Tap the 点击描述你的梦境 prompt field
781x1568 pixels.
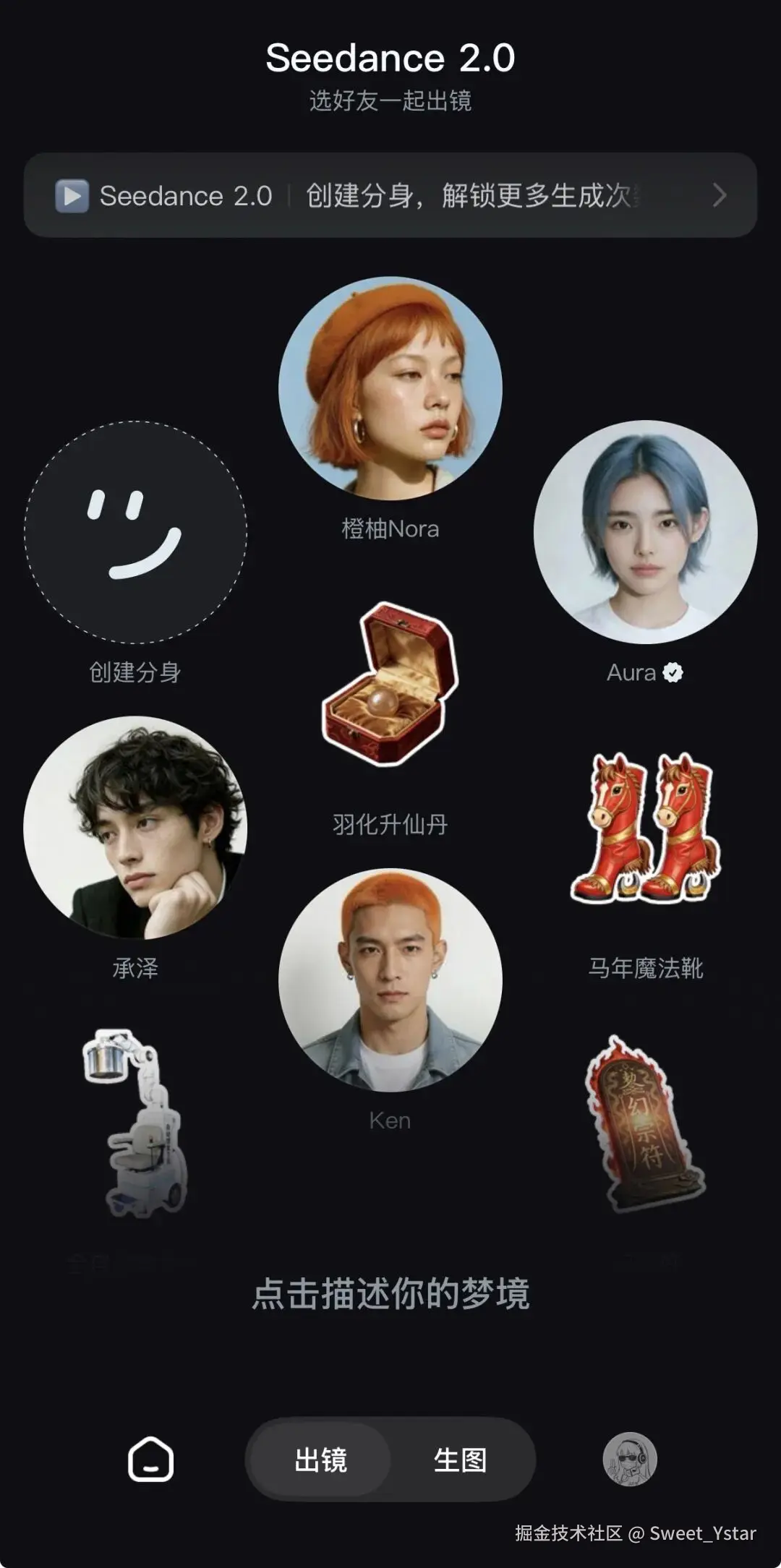pos(390,1293)
